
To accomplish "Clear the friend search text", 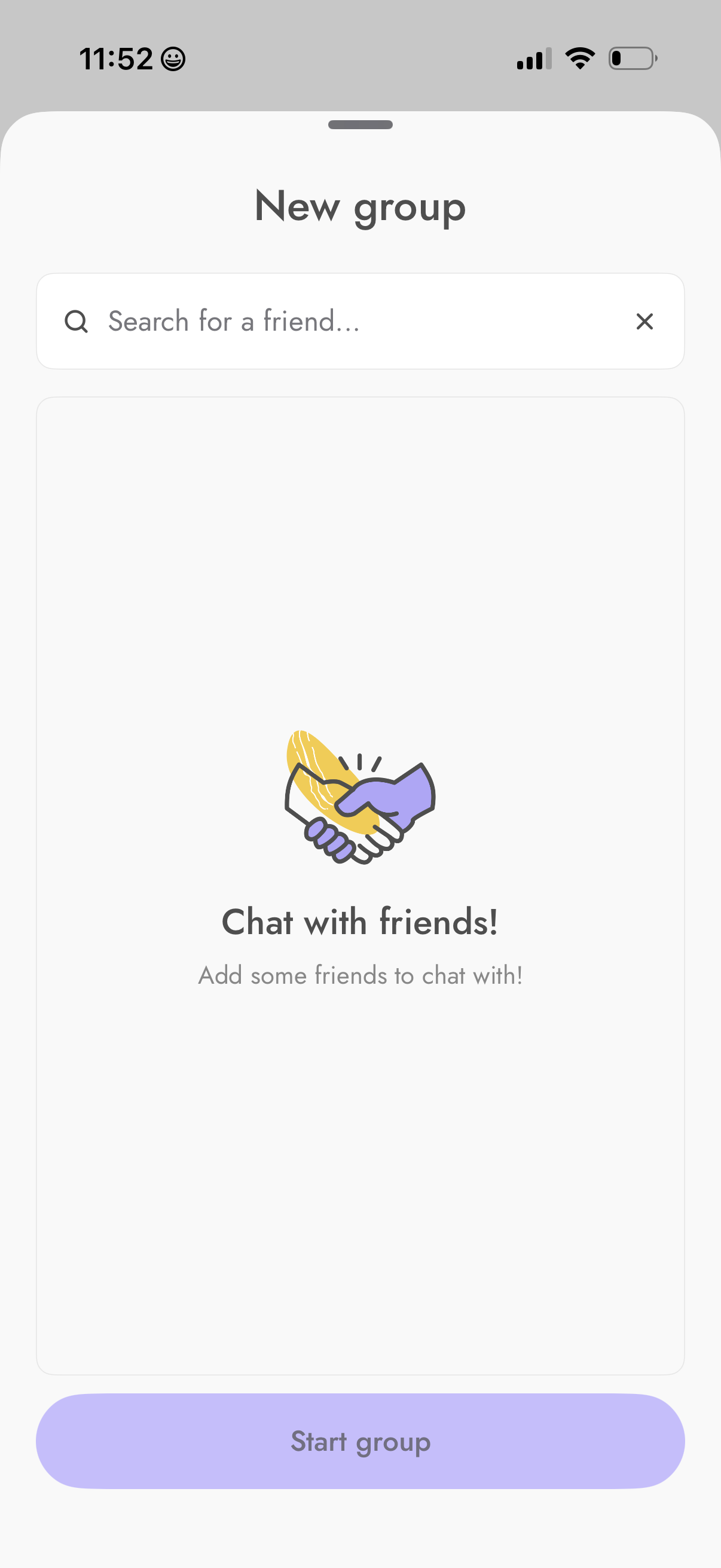I will pyautogui.click(x=644, y=321).
